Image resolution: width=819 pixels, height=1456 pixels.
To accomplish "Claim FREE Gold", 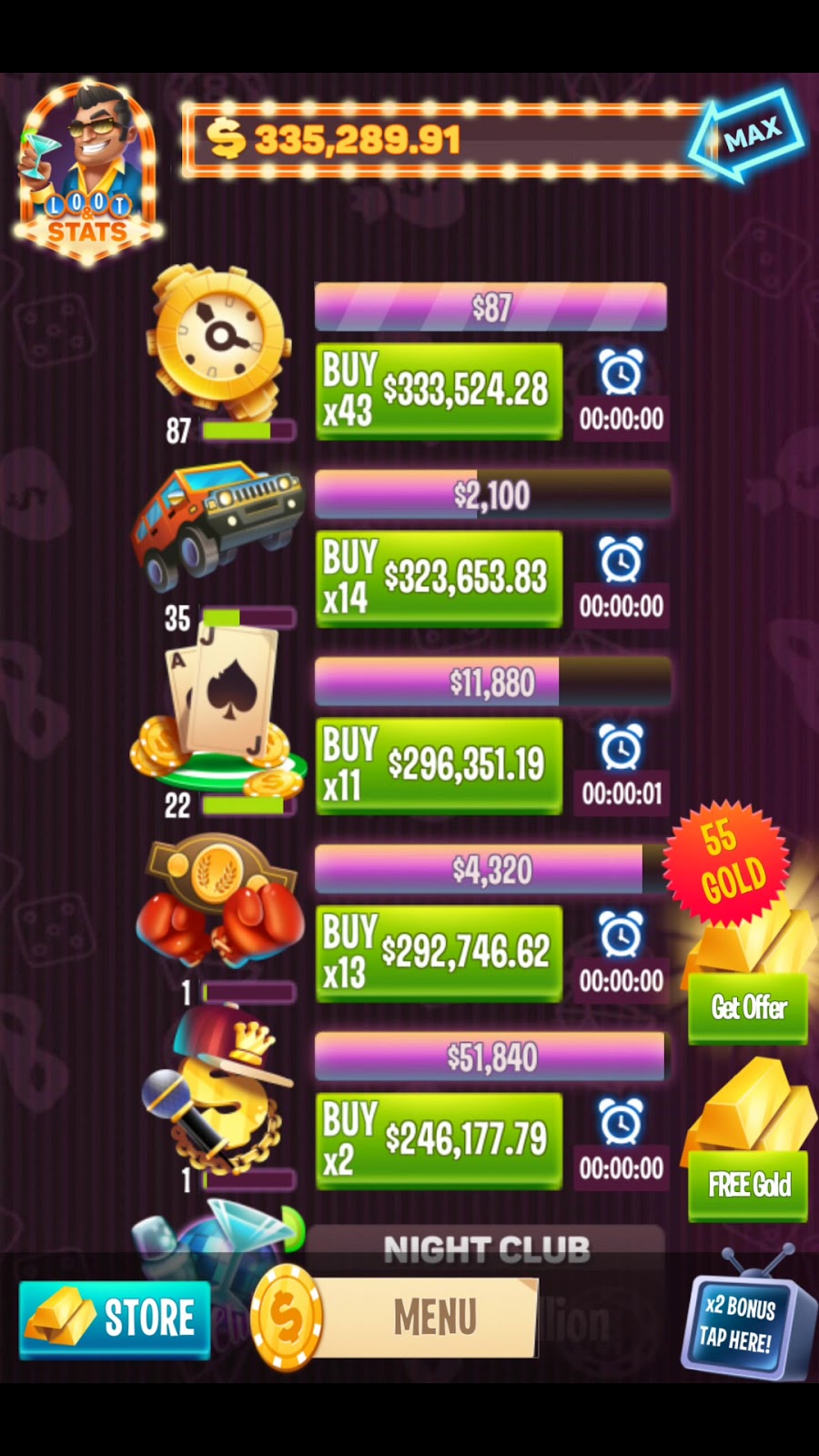I will 747,1185.
